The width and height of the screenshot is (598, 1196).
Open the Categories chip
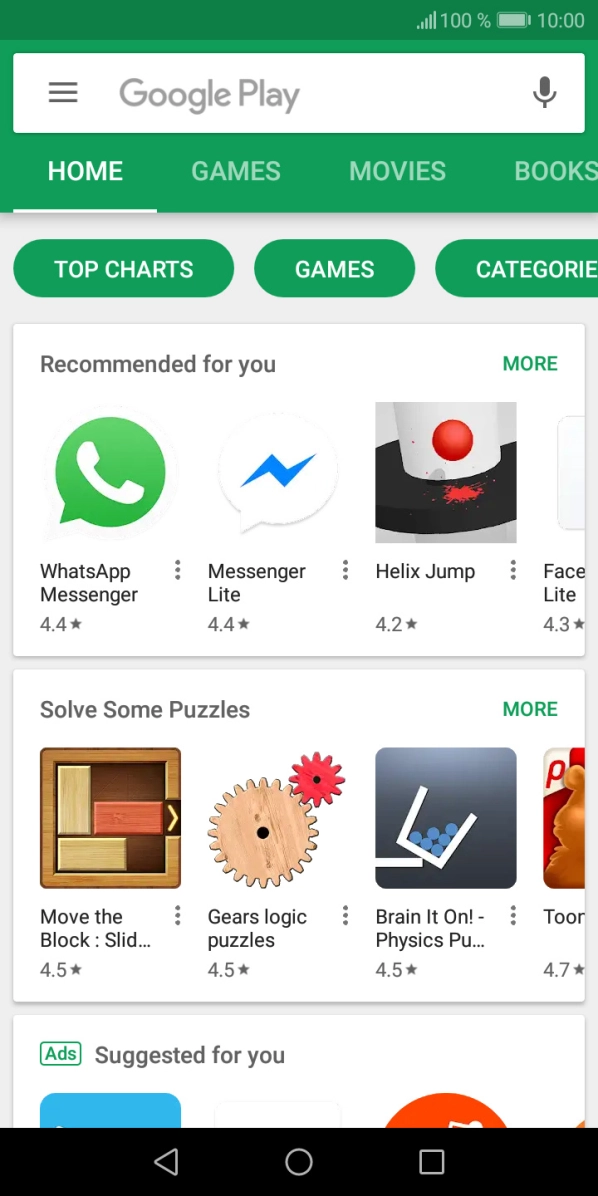pos(516,268)
